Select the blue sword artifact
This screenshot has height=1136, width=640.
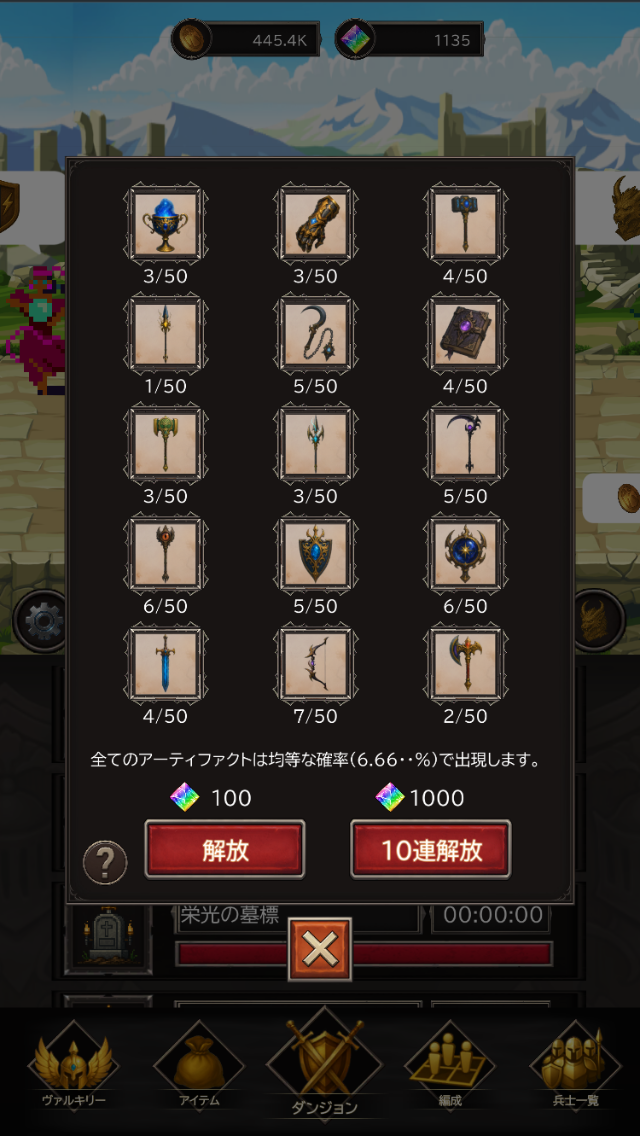tap(166, 663)
